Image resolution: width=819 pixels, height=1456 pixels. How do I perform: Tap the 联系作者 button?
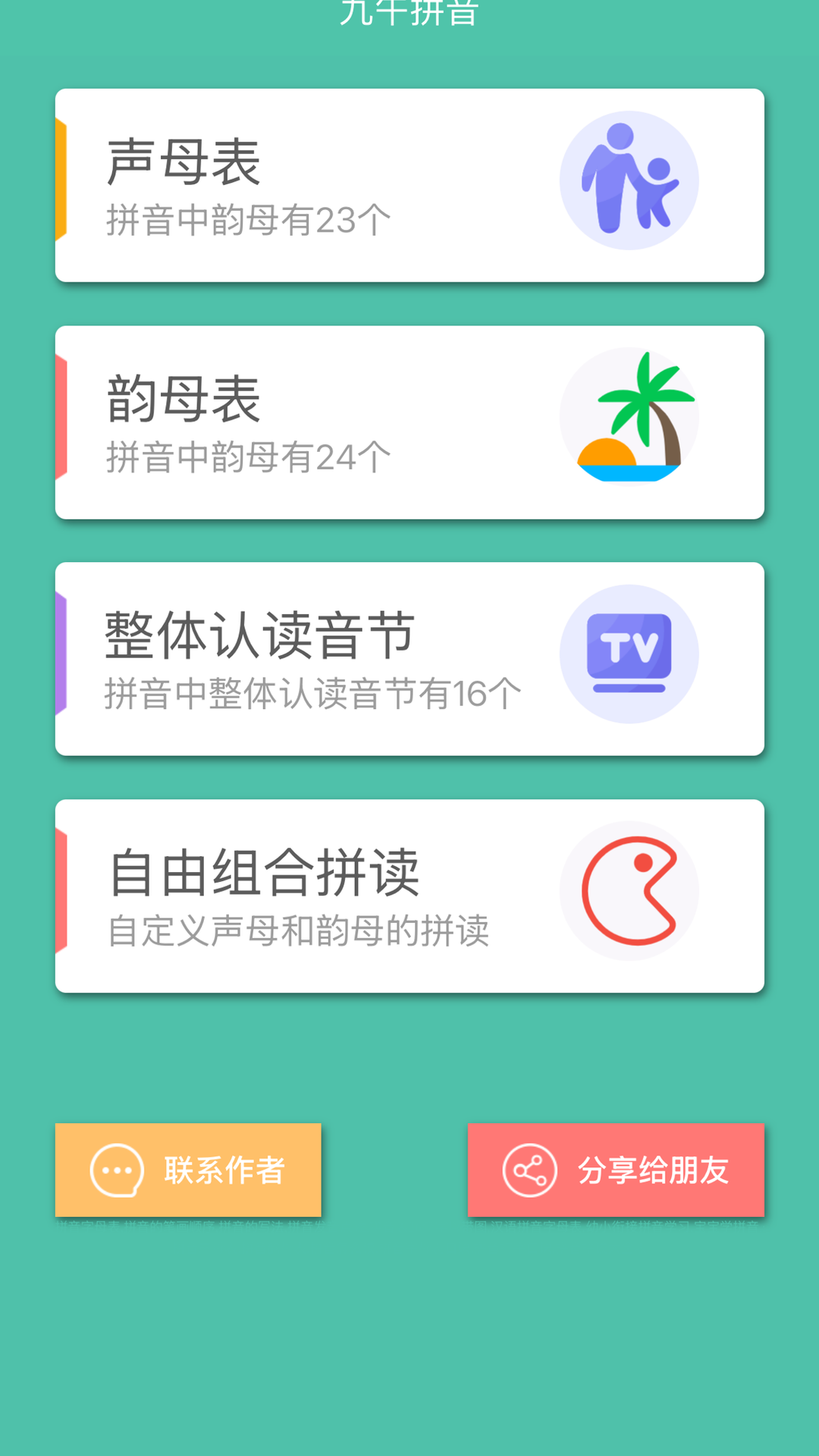click(188, 1170)
